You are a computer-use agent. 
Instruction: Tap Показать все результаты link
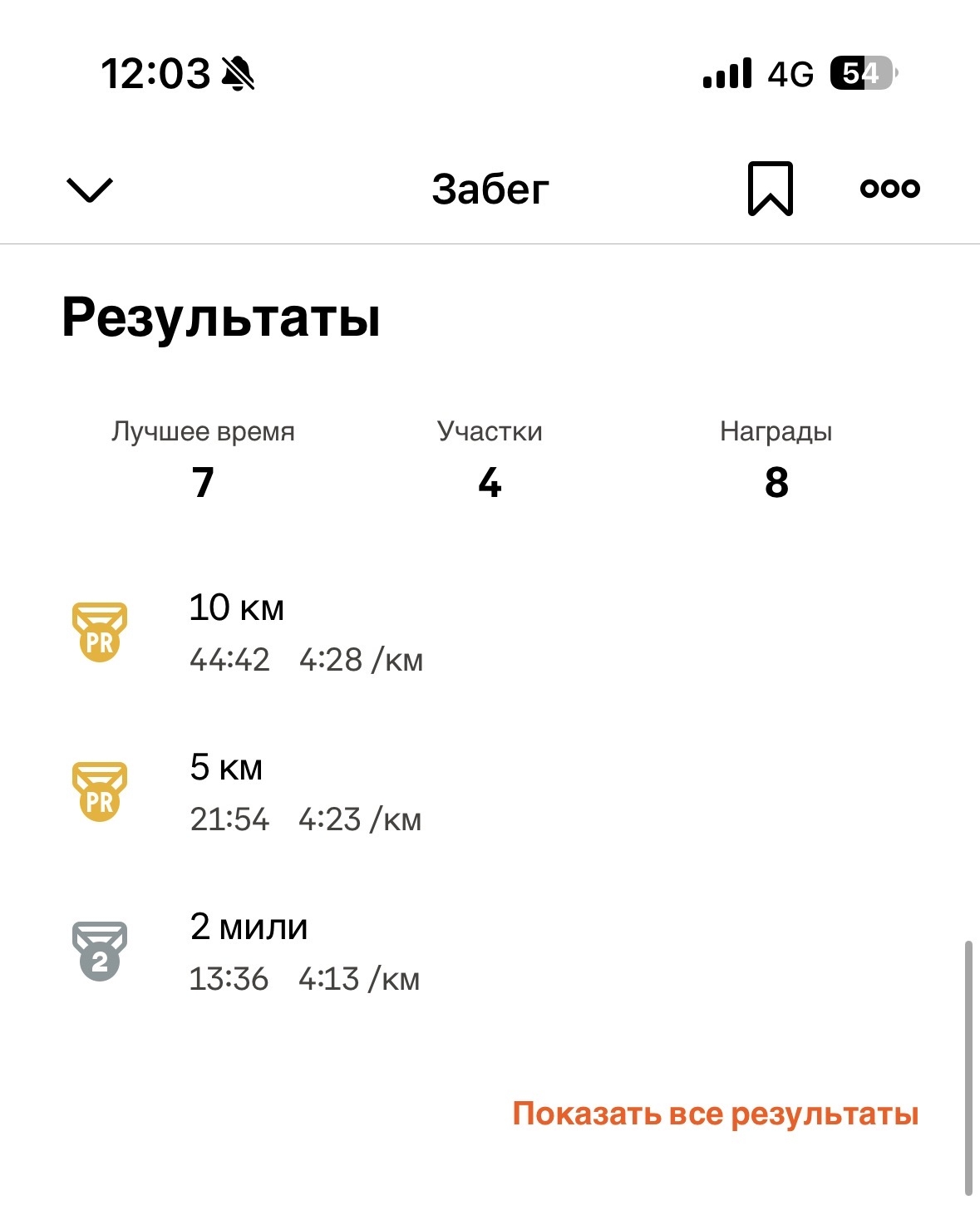715,1114
